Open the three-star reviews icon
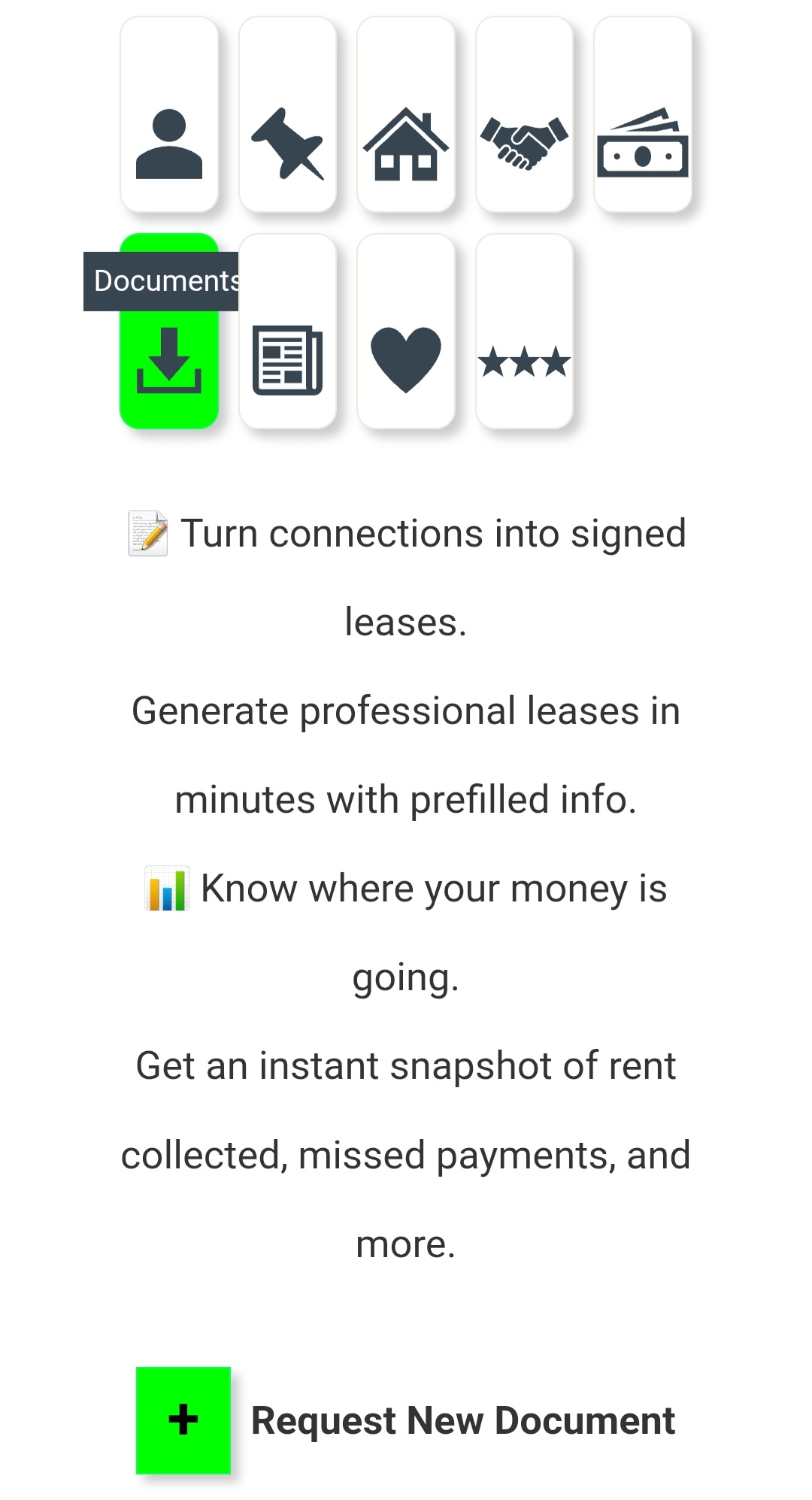812x1500 pixels. [524, 331]
